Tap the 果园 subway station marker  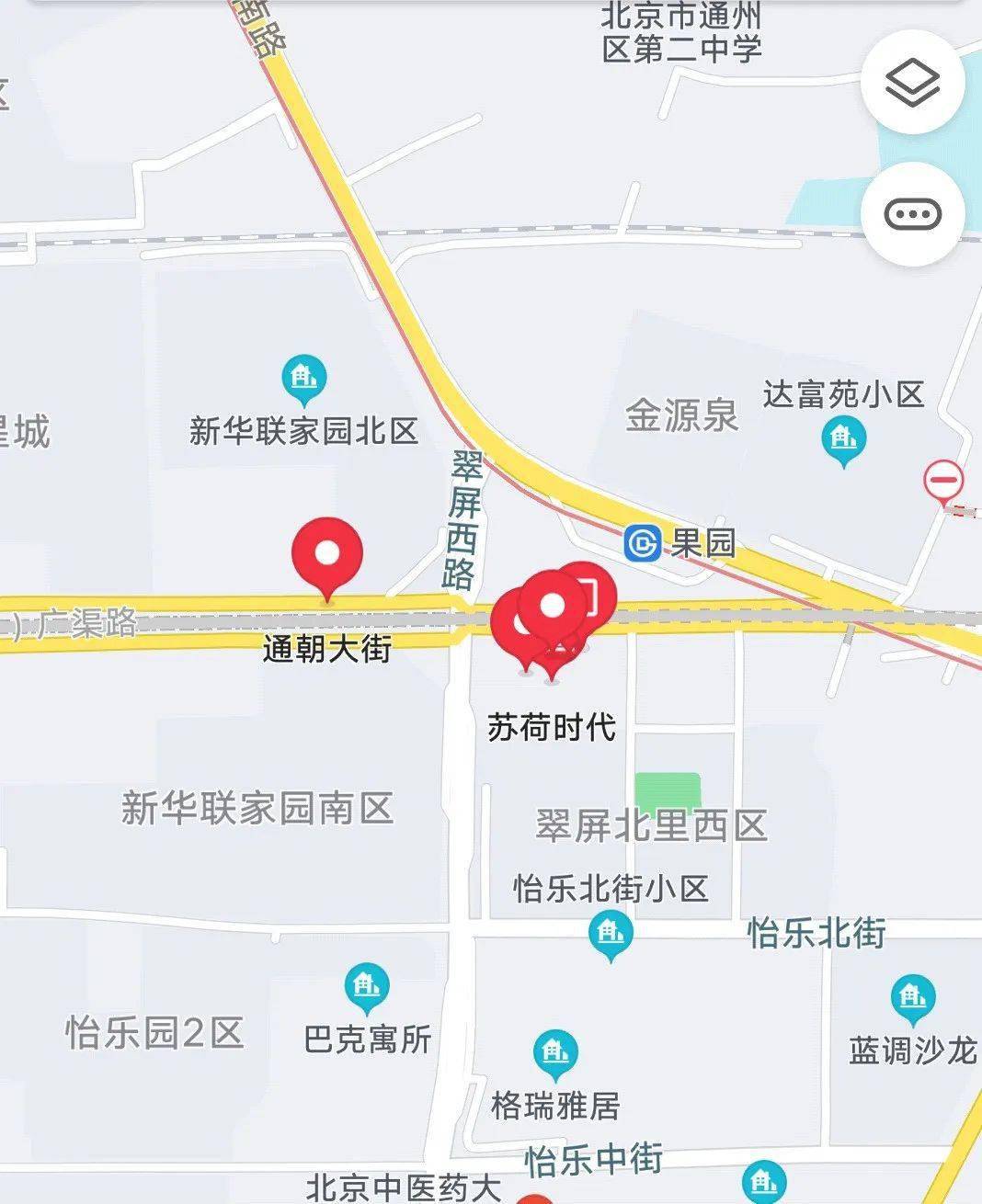coord(641,544)
